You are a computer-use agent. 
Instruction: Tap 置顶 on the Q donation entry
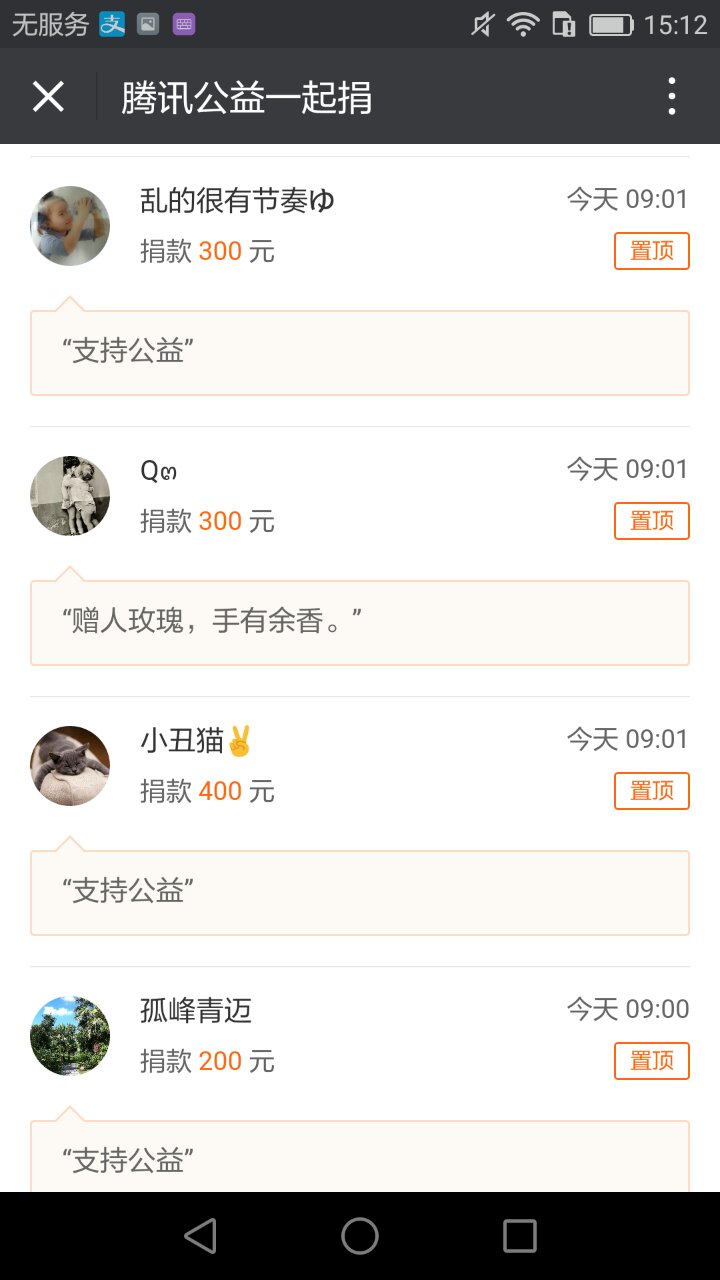coord(651,521)
